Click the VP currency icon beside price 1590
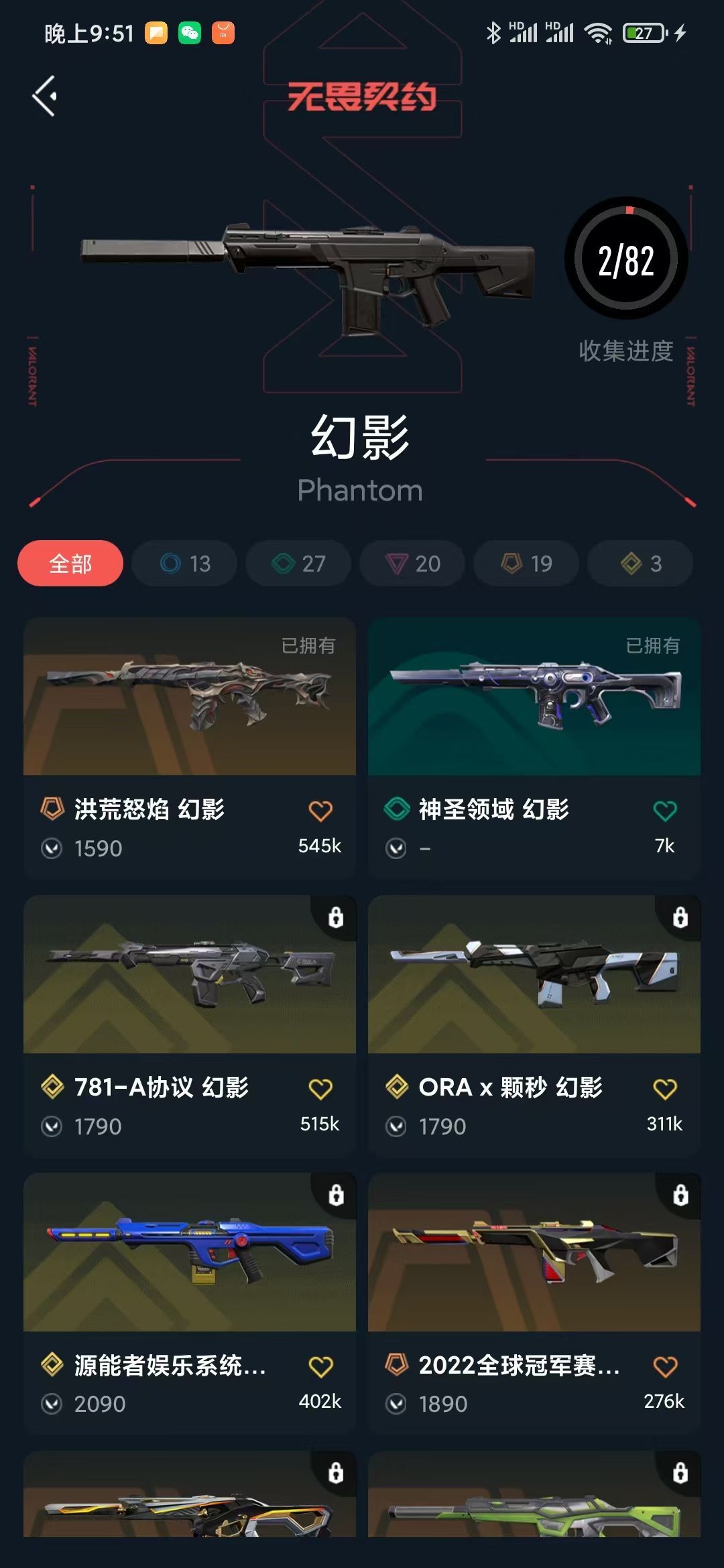This screenshot has width=724, height=1568. (x=52, y=849)
